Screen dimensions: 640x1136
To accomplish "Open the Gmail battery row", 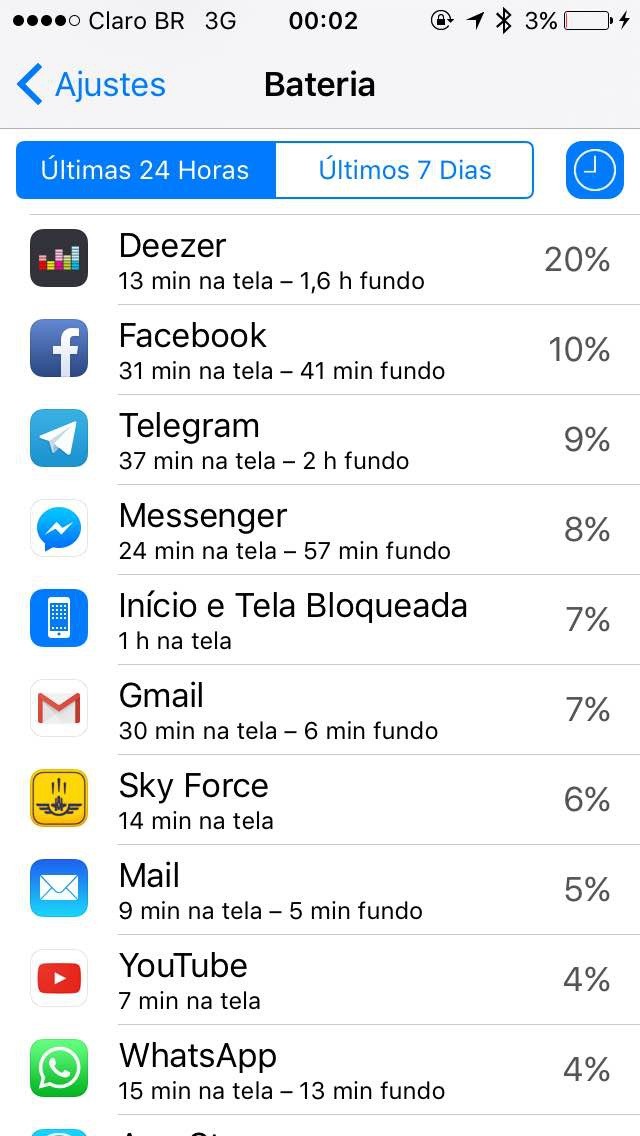I will (x=320, y=710).
